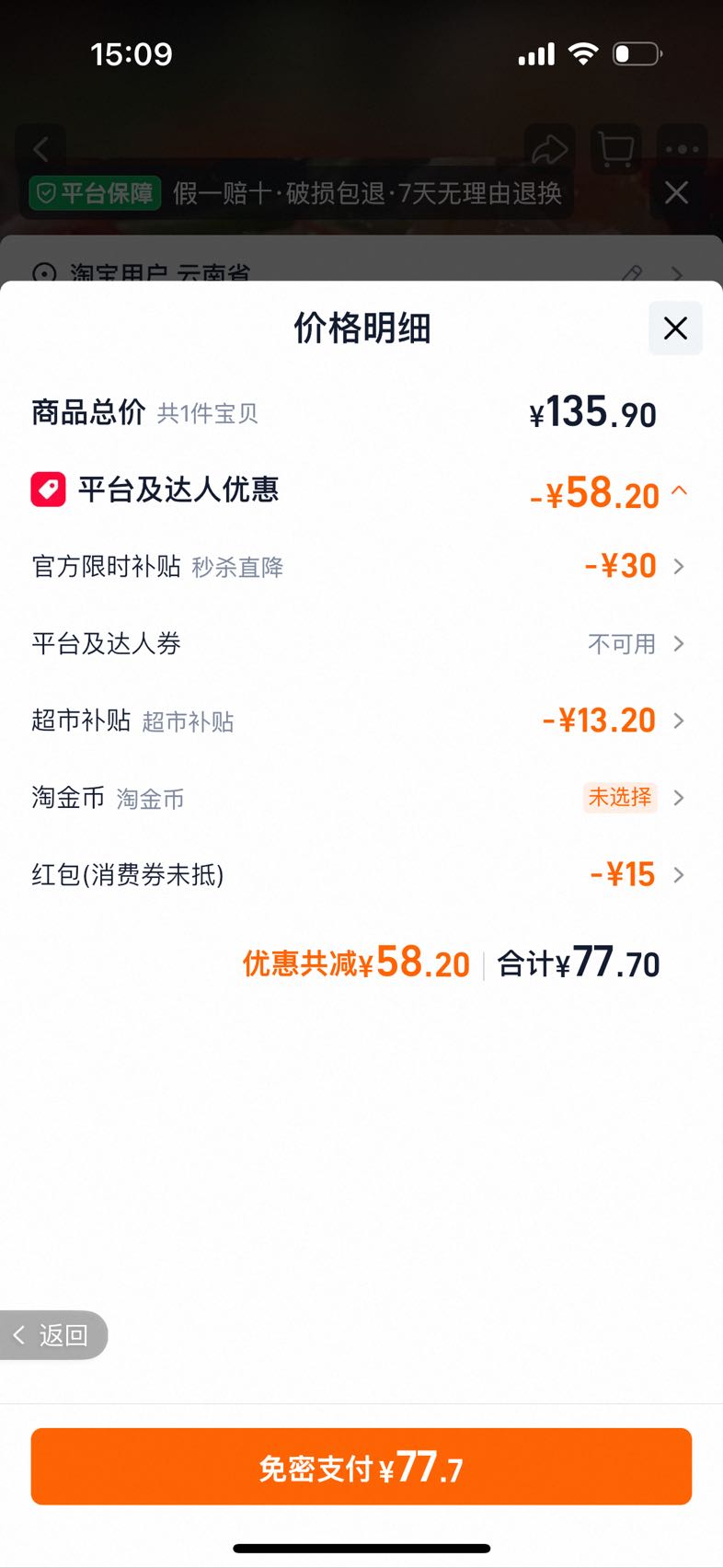
Task: View the 超市补贴 subsidy details
Action: point(360,721)
